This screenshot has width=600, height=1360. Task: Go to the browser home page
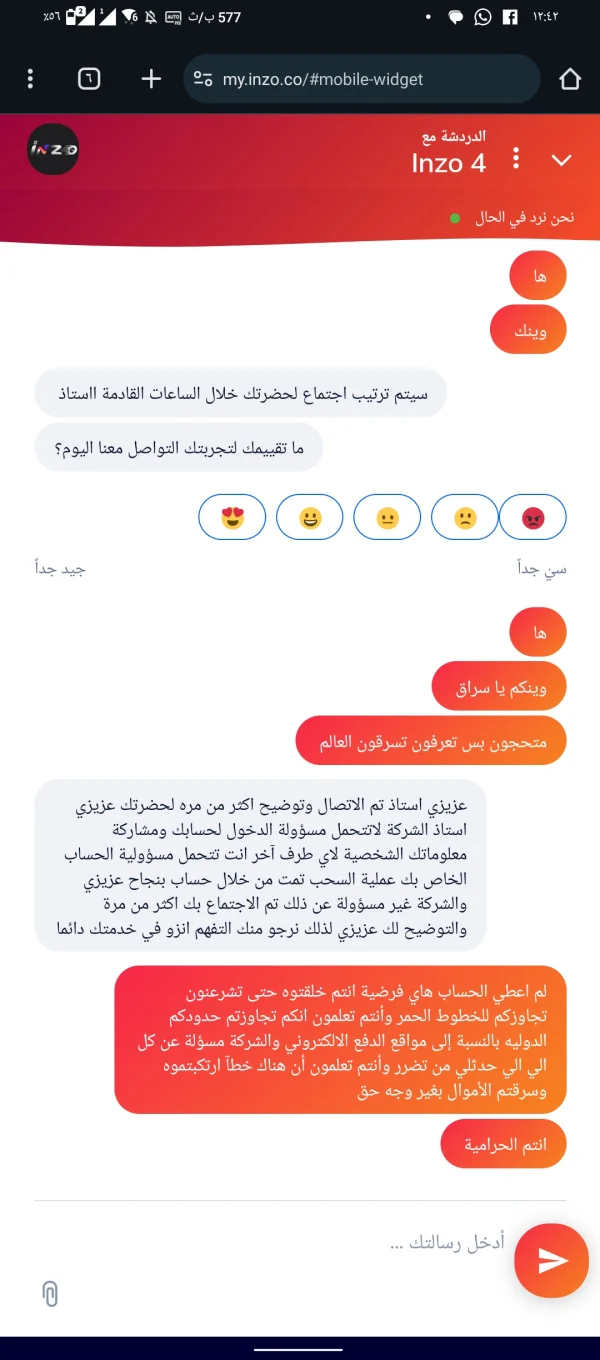(569, 79)
